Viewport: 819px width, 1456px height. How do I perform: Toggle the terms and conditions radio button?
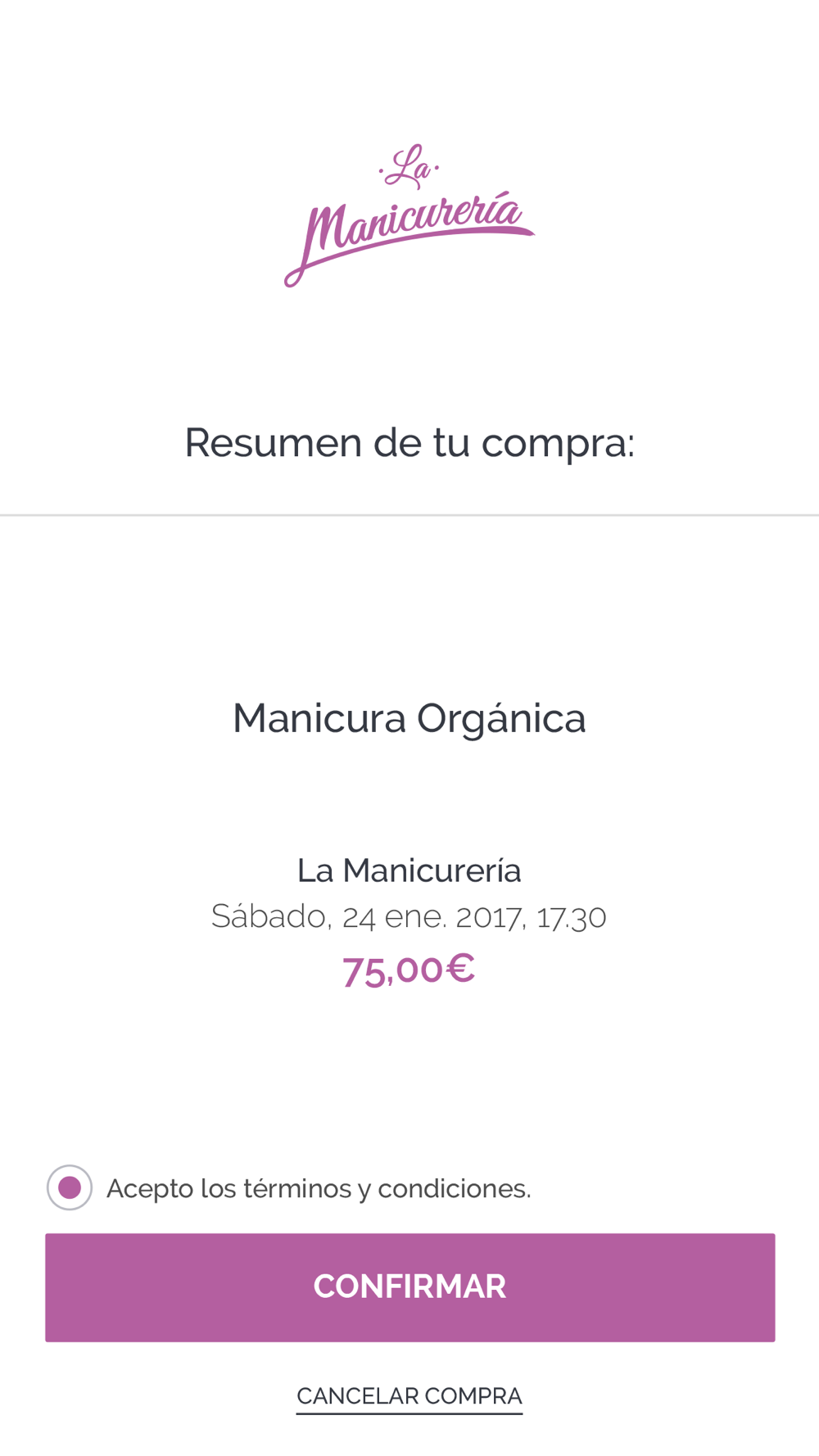click(70, 1187)
